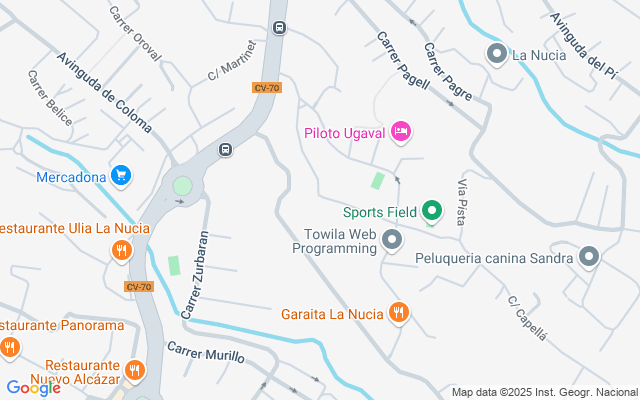Open the Google logo link
This screenshot has width=640, height=400.
click(33, 388)
